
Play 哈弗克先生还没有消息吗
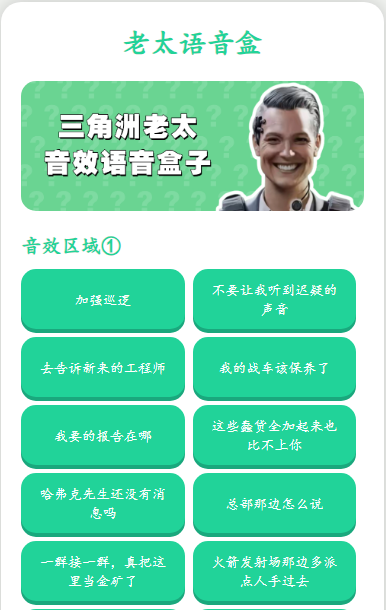(103, 504)
